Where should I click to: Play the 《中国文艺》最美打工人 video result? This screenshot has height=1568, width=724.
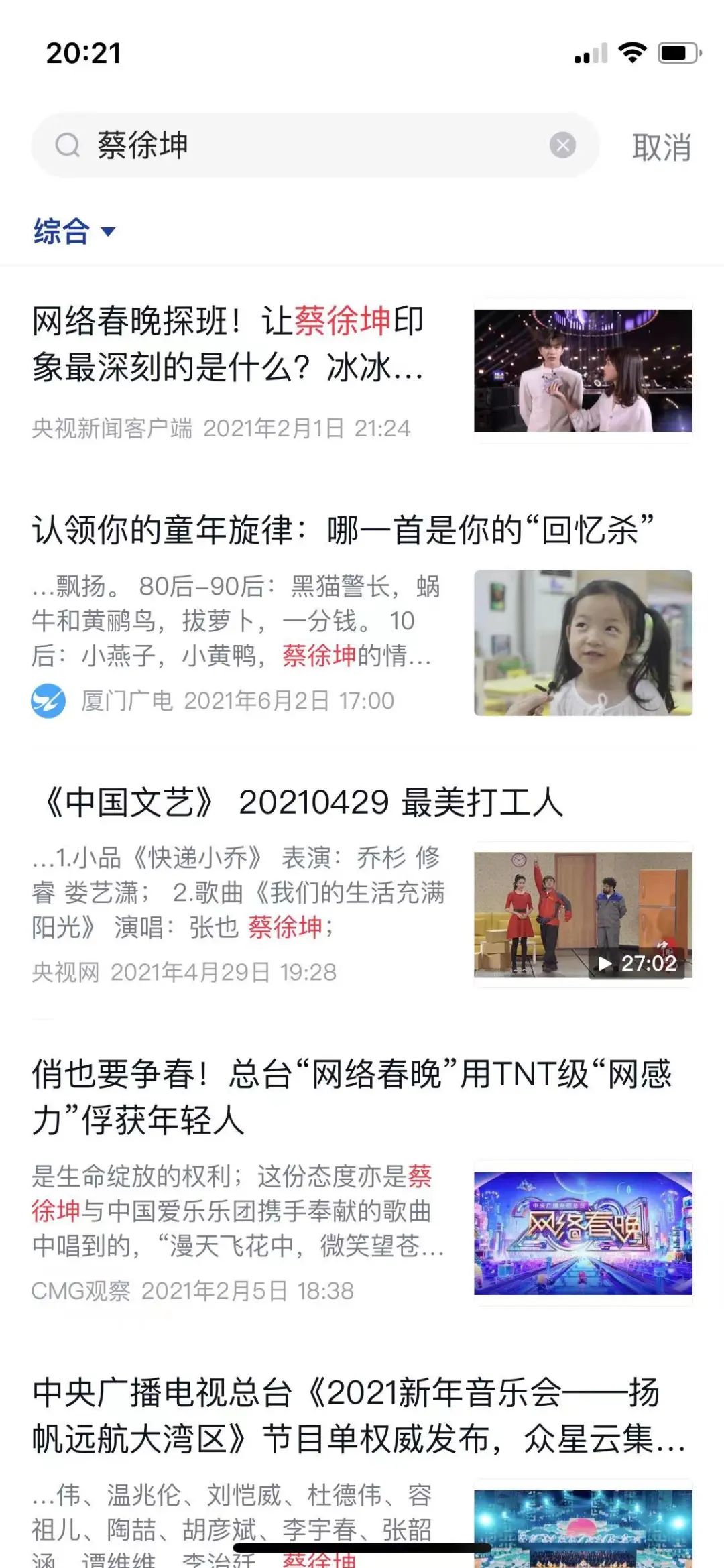583,914
